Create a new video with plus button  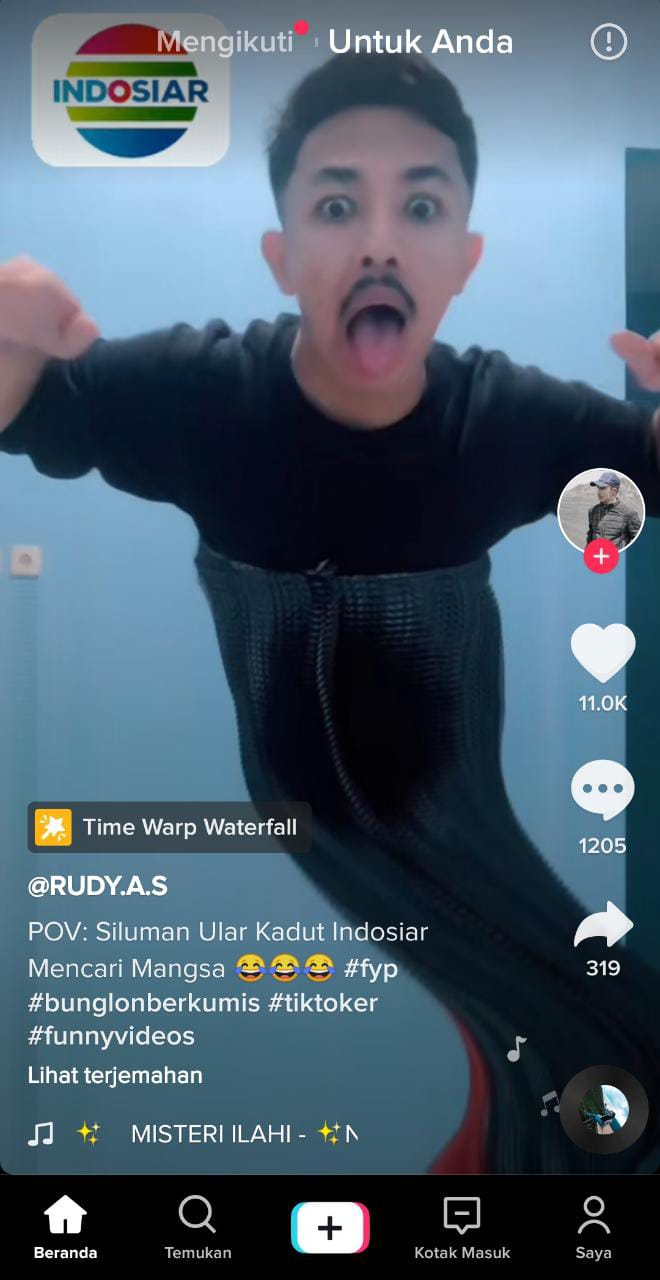330,1227
